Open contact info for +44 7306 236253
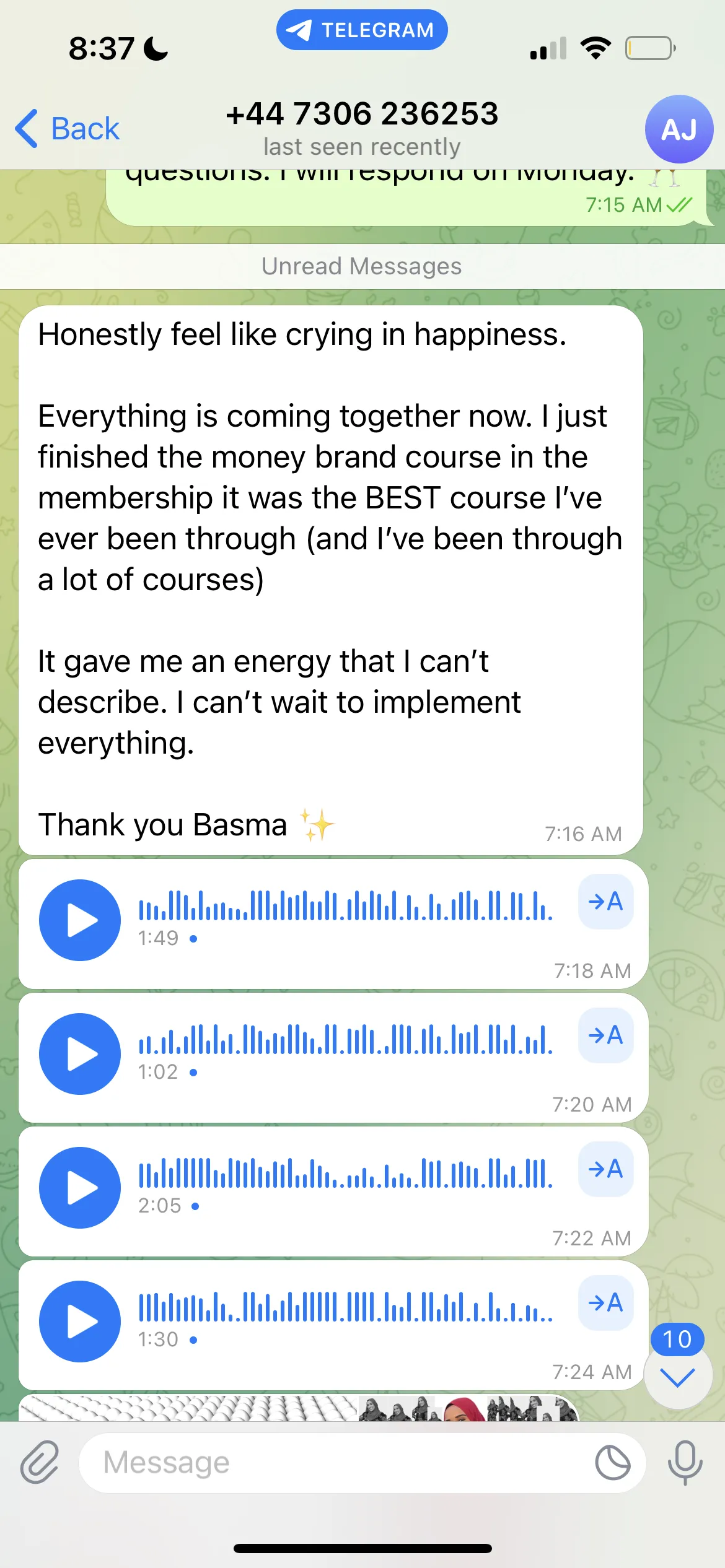The height and width of the screenshot is (1568, 725). [x=362, y=127]
